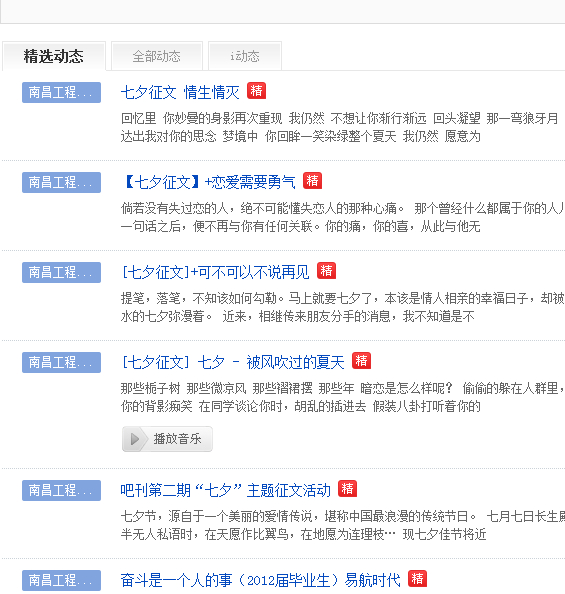Switch to the 全部动态 tab
565x594 pixels.
(x=157, y=56)
